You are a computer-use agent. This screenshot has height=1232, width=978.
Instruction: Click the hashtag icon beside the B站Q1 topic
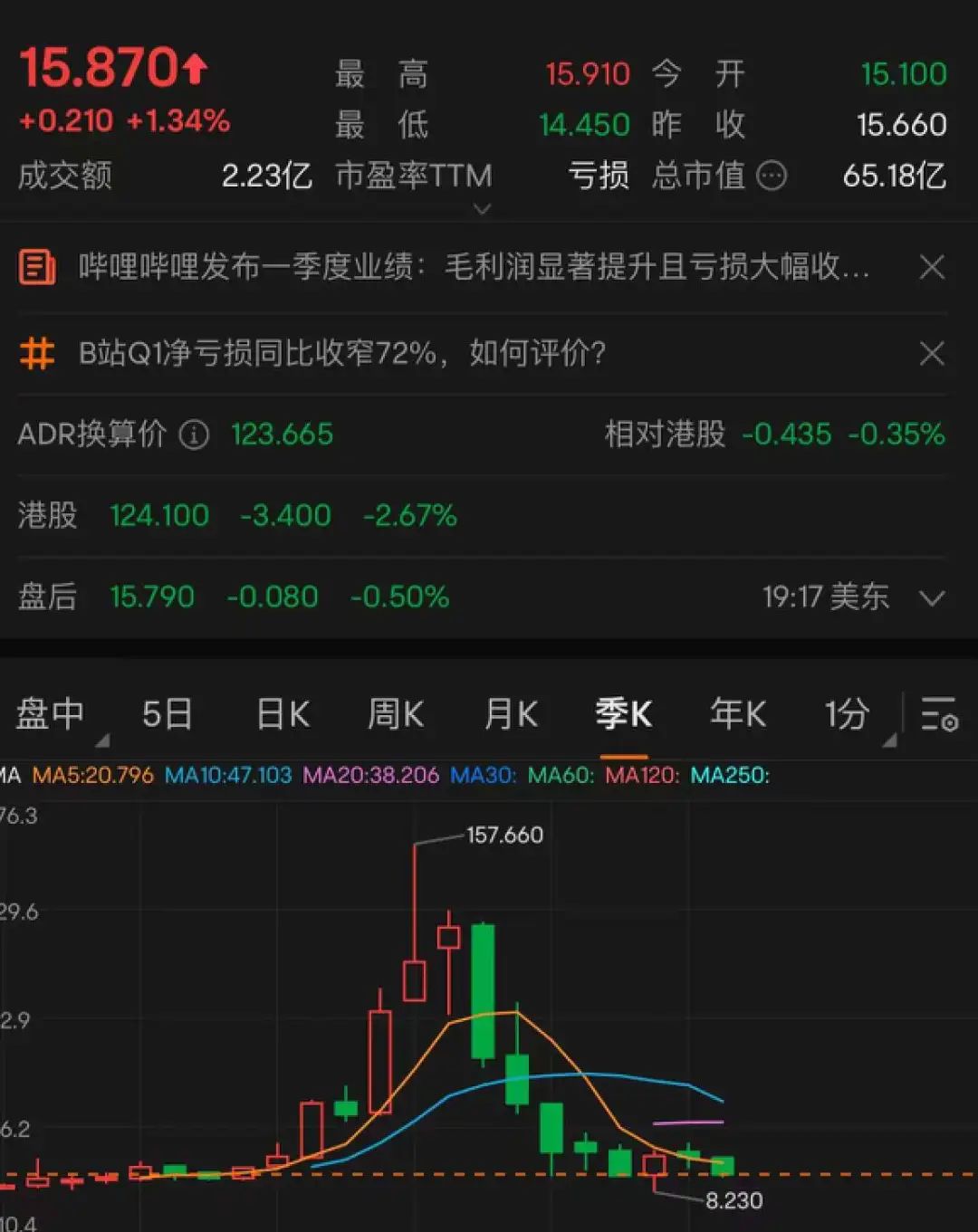36,354
